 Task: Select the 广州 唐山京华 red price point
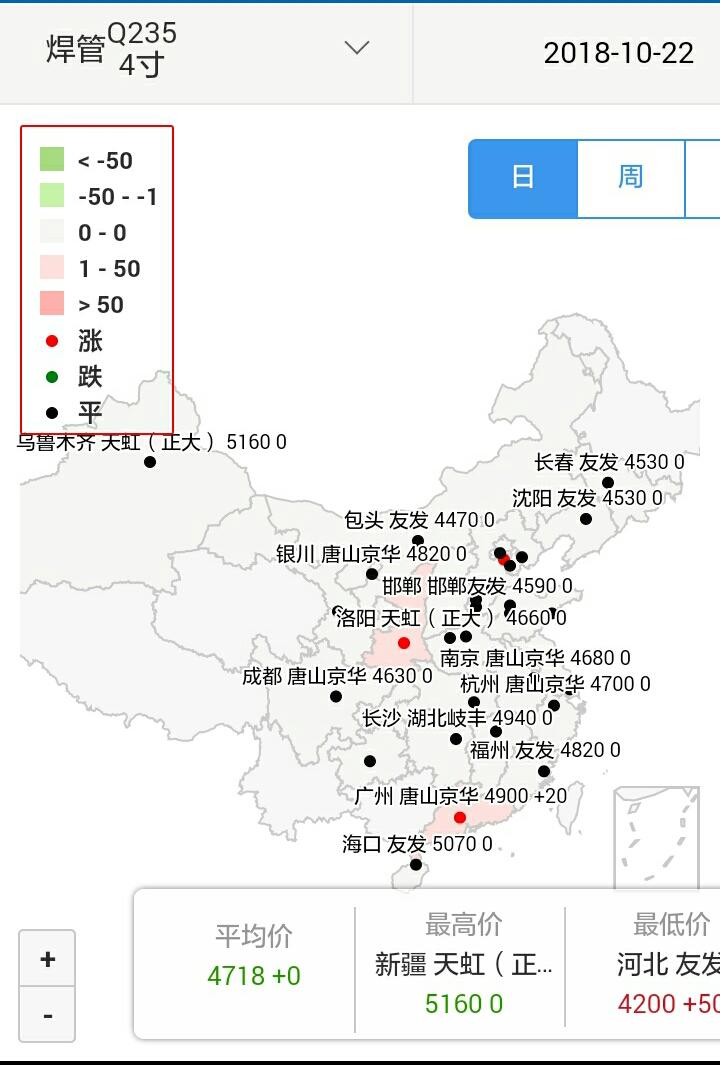click(460, 817)
